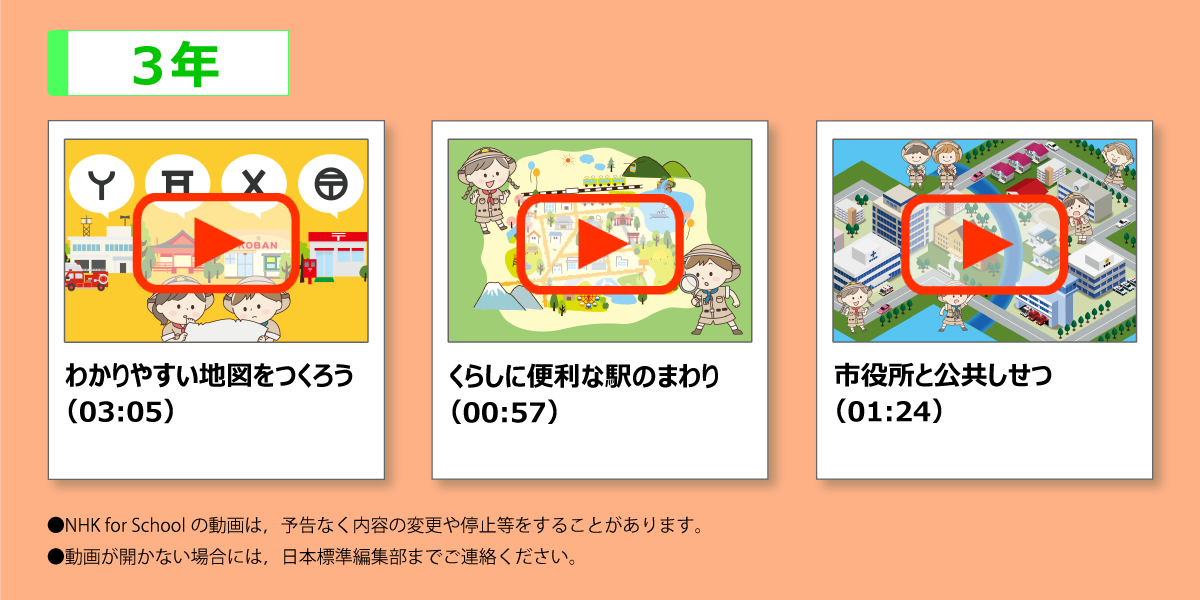
Task: Play the 市役所と公共しせつ video
Action: point(984,242)
